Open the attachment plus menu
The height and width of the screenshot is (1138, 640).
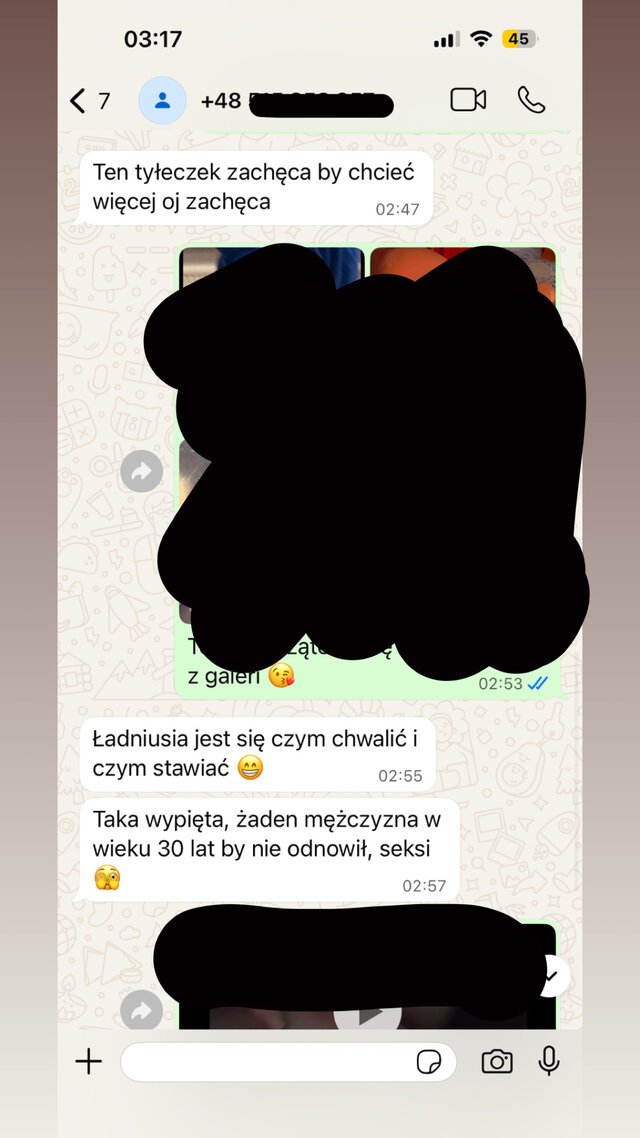coord(89,1062)
